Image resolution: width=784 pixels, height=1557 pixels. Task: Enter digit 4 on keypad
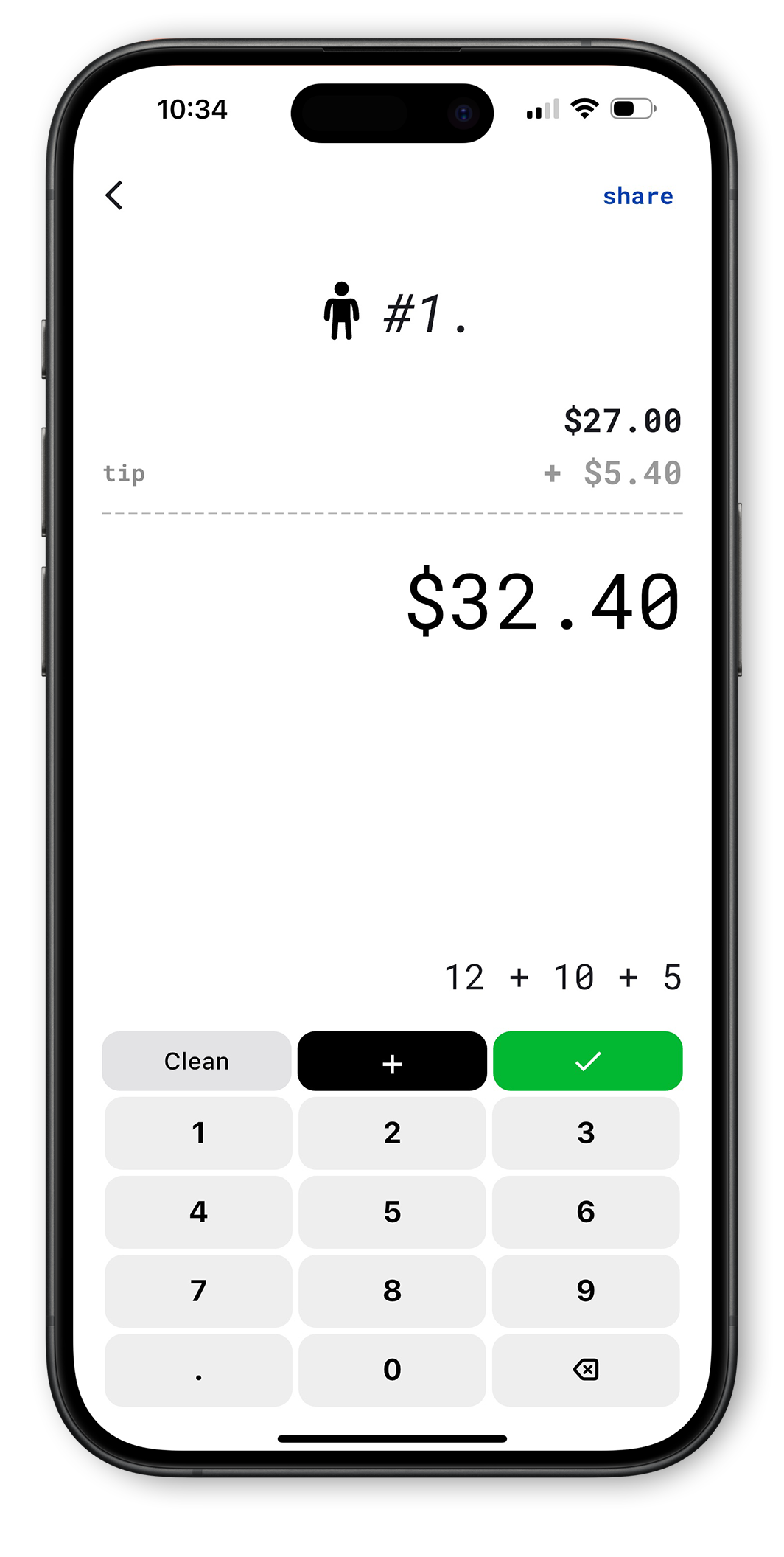(x=198, y=1211)
